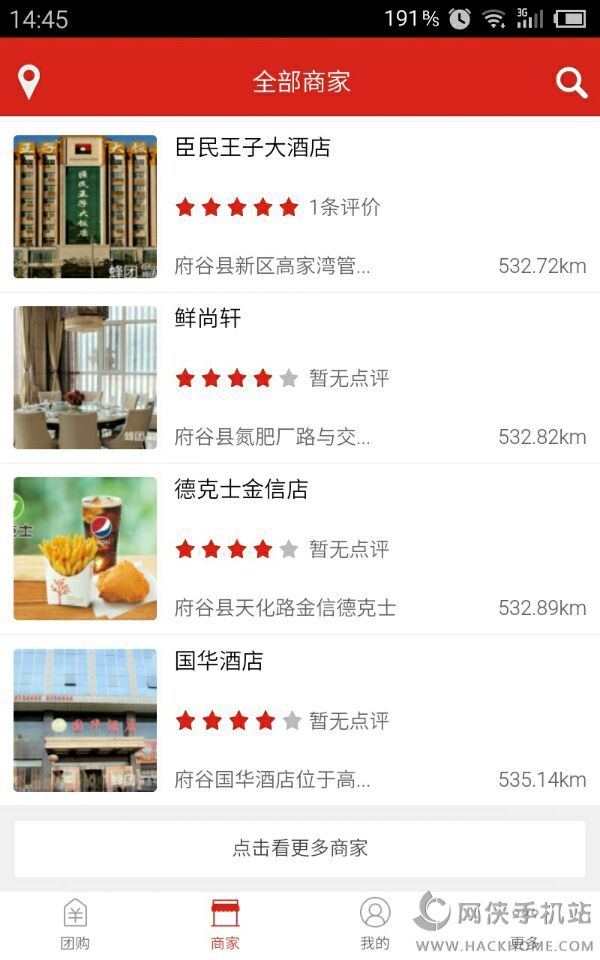This screenshot has width=600, height=960.
Task: Tap 点击看更多商家 to load more
Action: pos(300,848)
